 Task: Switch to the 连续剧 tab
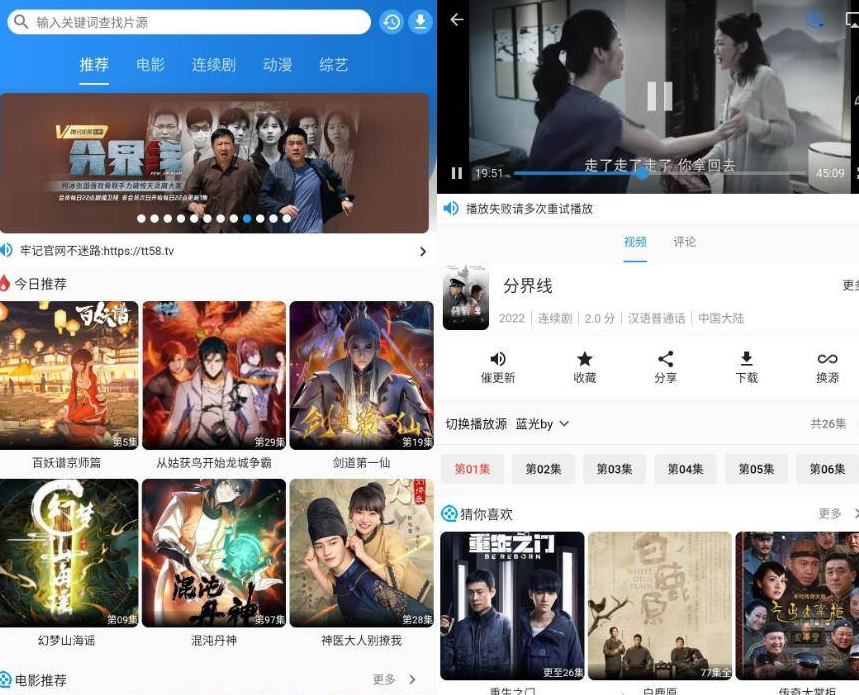point(214,65)
